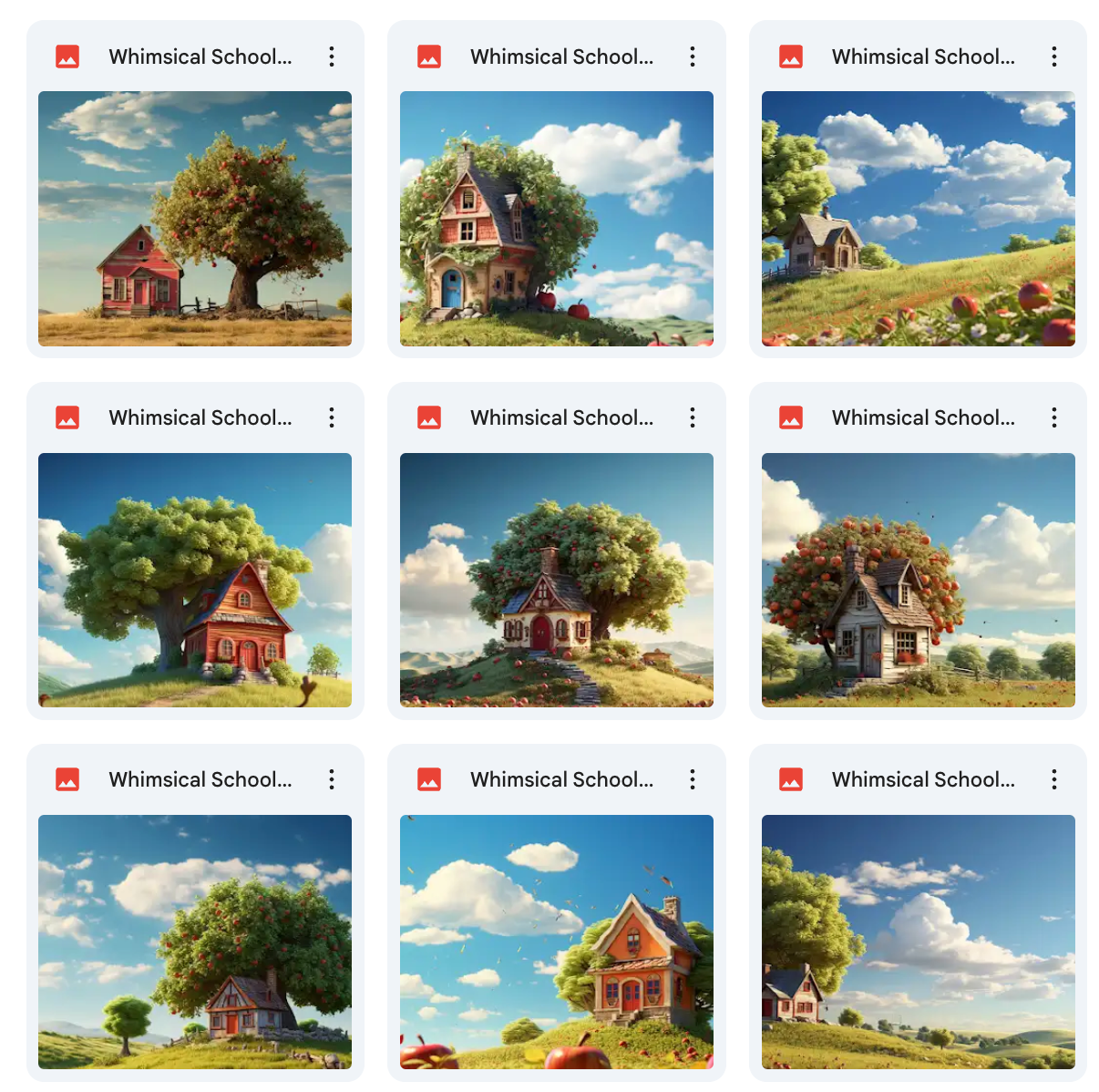This screenshot has width=1099, height=1092.
Task: Open the file with the pink house on a golden field
Action: [194, 218]
